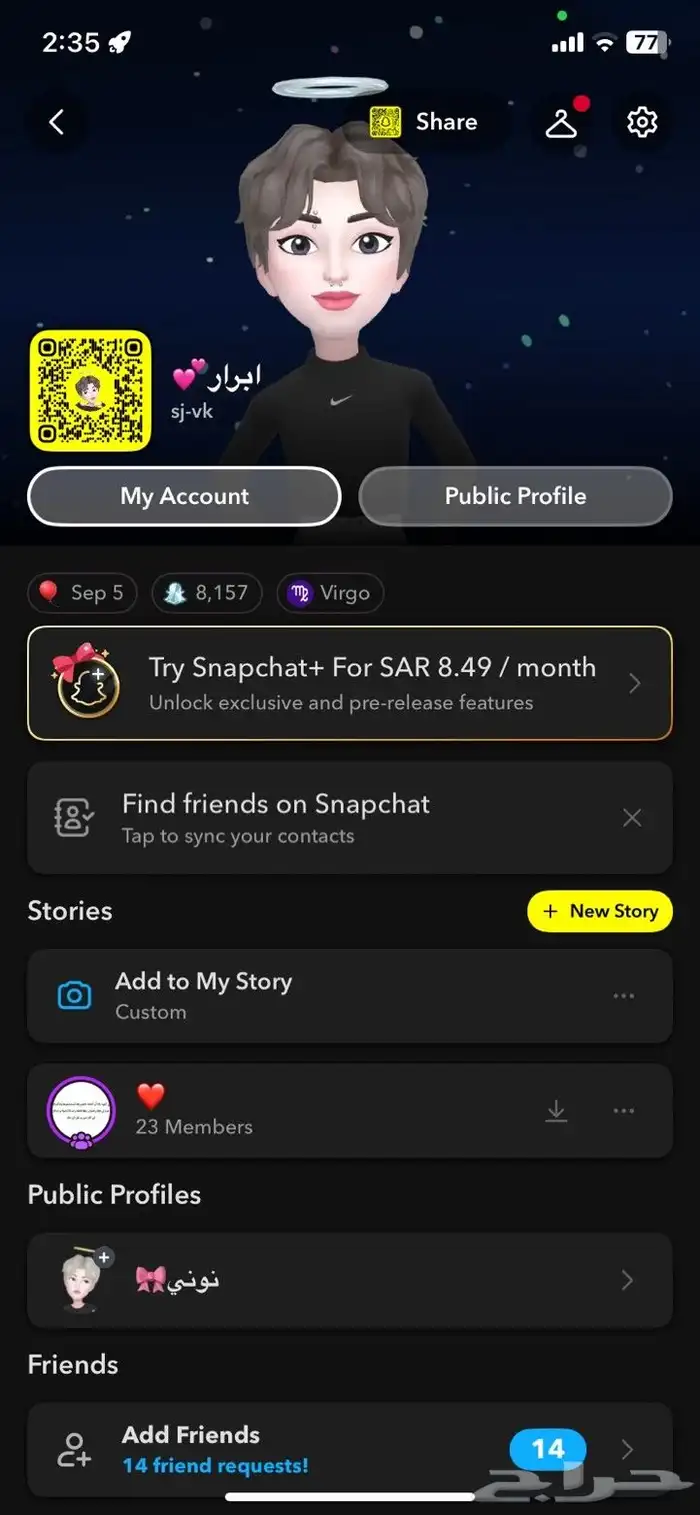Open the نوني public profile
This screenshot has width=700, height=1515.
click(349, 1280)
